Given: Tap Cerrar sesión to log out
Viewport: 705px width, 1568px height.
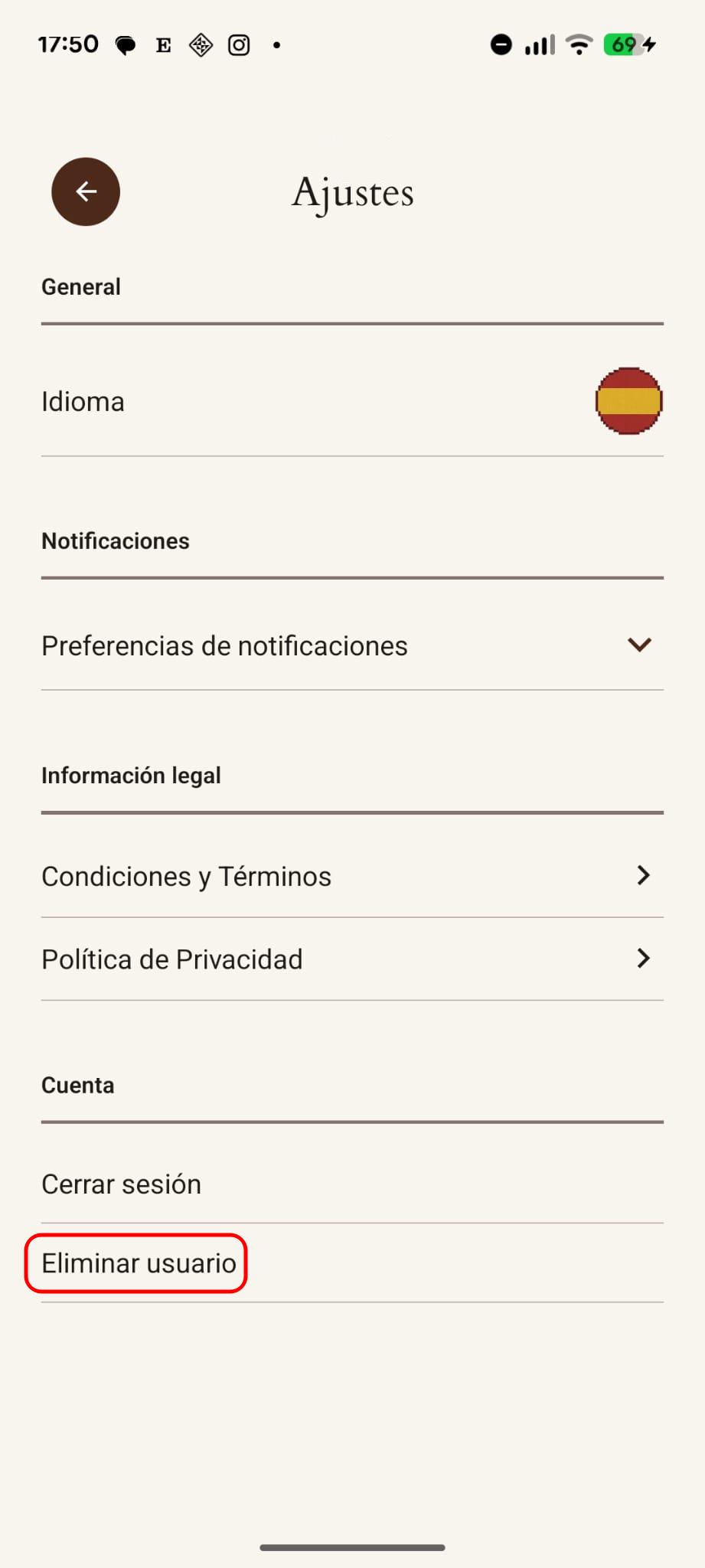Looking at the screenshot, I should click(121, 1184).
